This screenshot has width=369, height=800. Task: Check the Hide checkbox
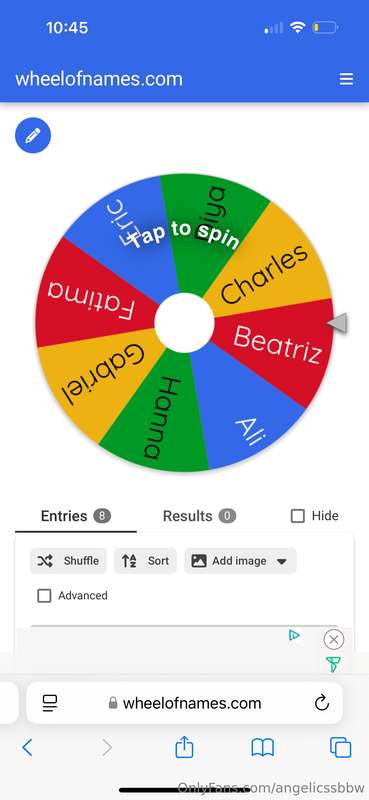pyautogui.click(x=298, y=516)
